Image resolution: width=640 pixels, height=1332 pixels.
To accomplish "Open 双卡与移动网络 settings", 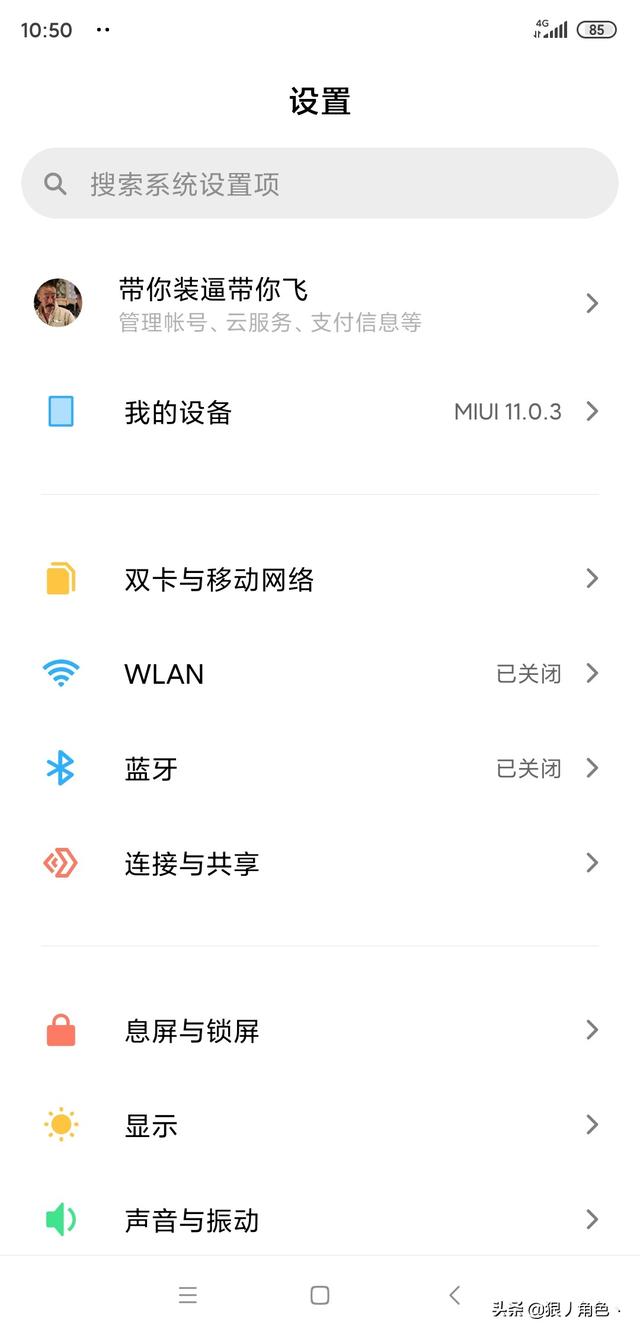I will 320,579.
